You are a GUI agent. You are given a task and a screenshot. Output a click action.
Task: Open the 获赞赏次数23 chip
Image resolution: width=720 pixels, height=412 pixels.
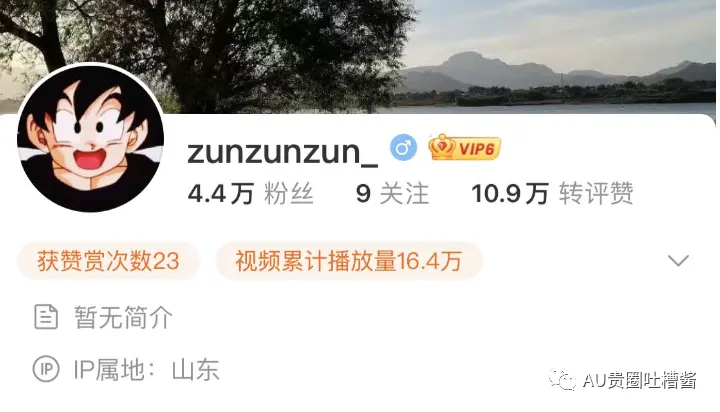click(108, 262)
